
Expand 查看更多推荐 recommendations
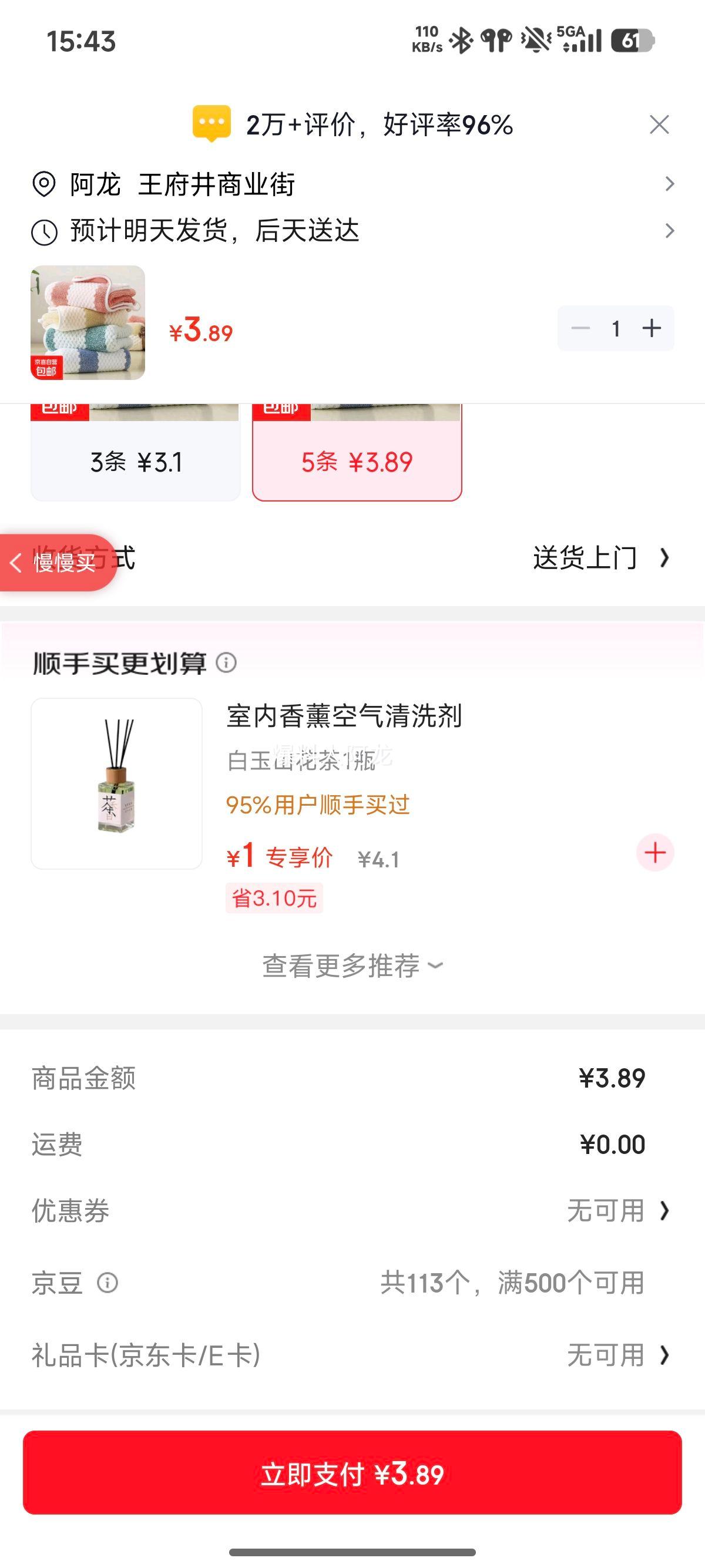[352, 965]
